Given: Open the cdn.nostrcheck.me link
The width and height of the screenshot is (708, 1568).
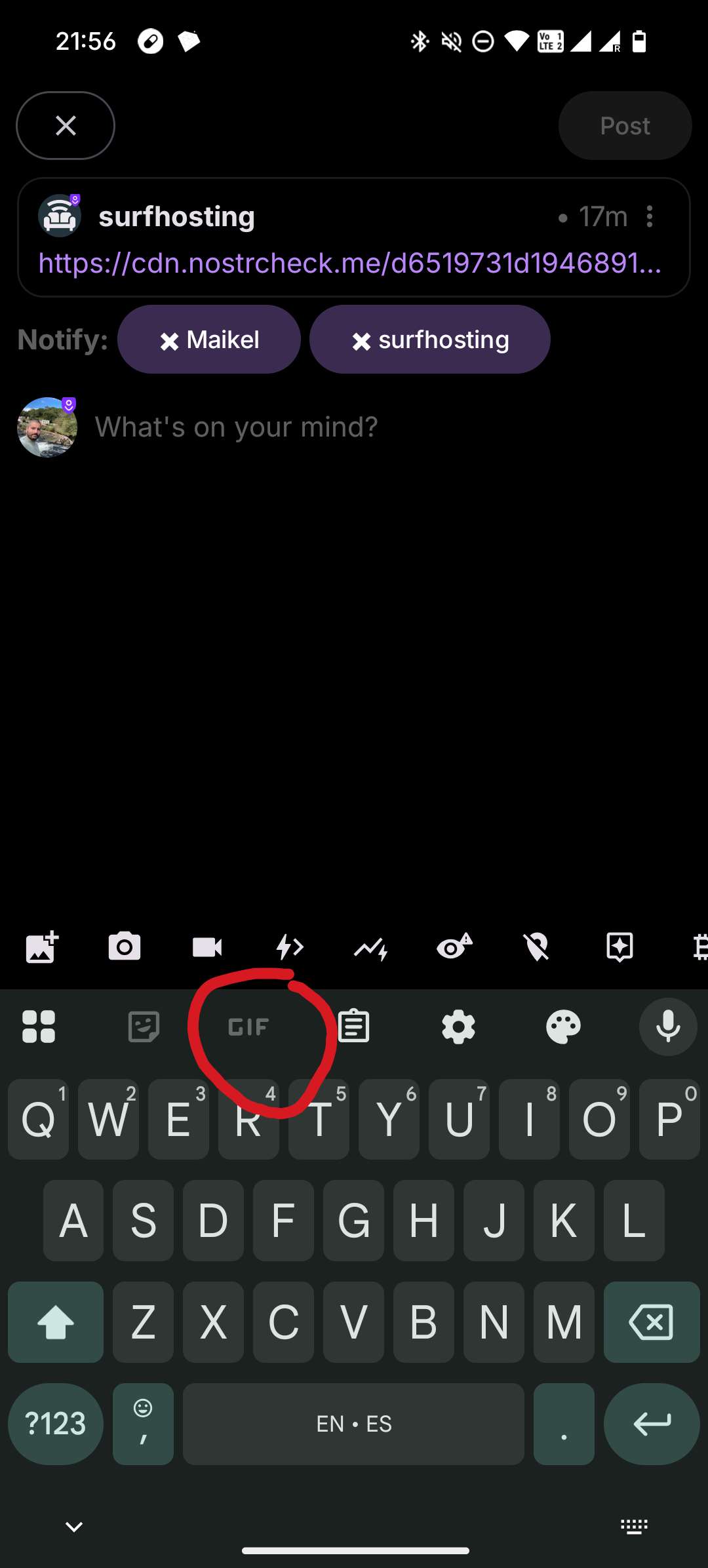Looking at the screenshot, I should [349, 263].
